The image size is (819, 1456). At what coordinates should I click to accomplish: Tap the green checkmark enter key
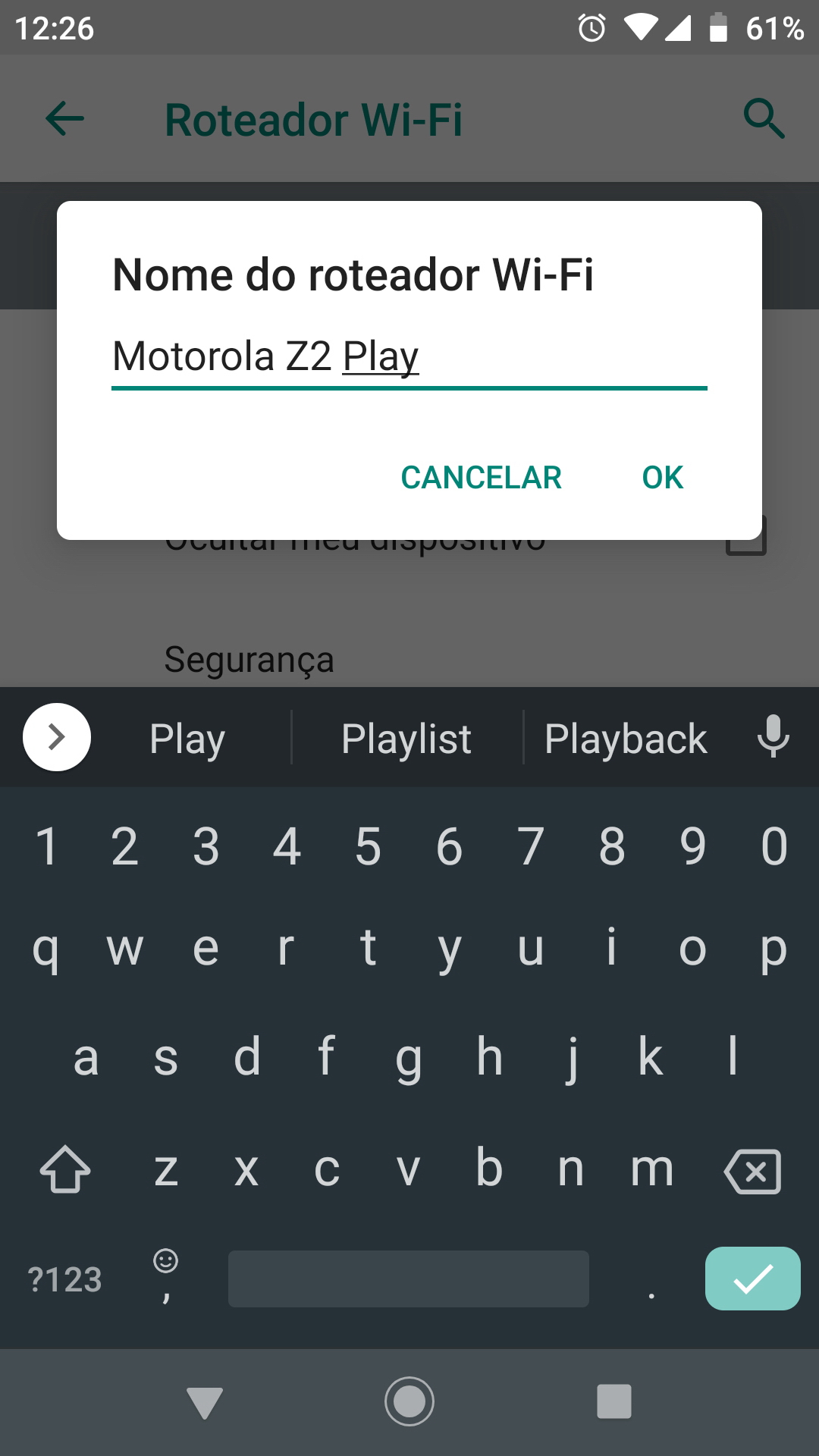752,1279
